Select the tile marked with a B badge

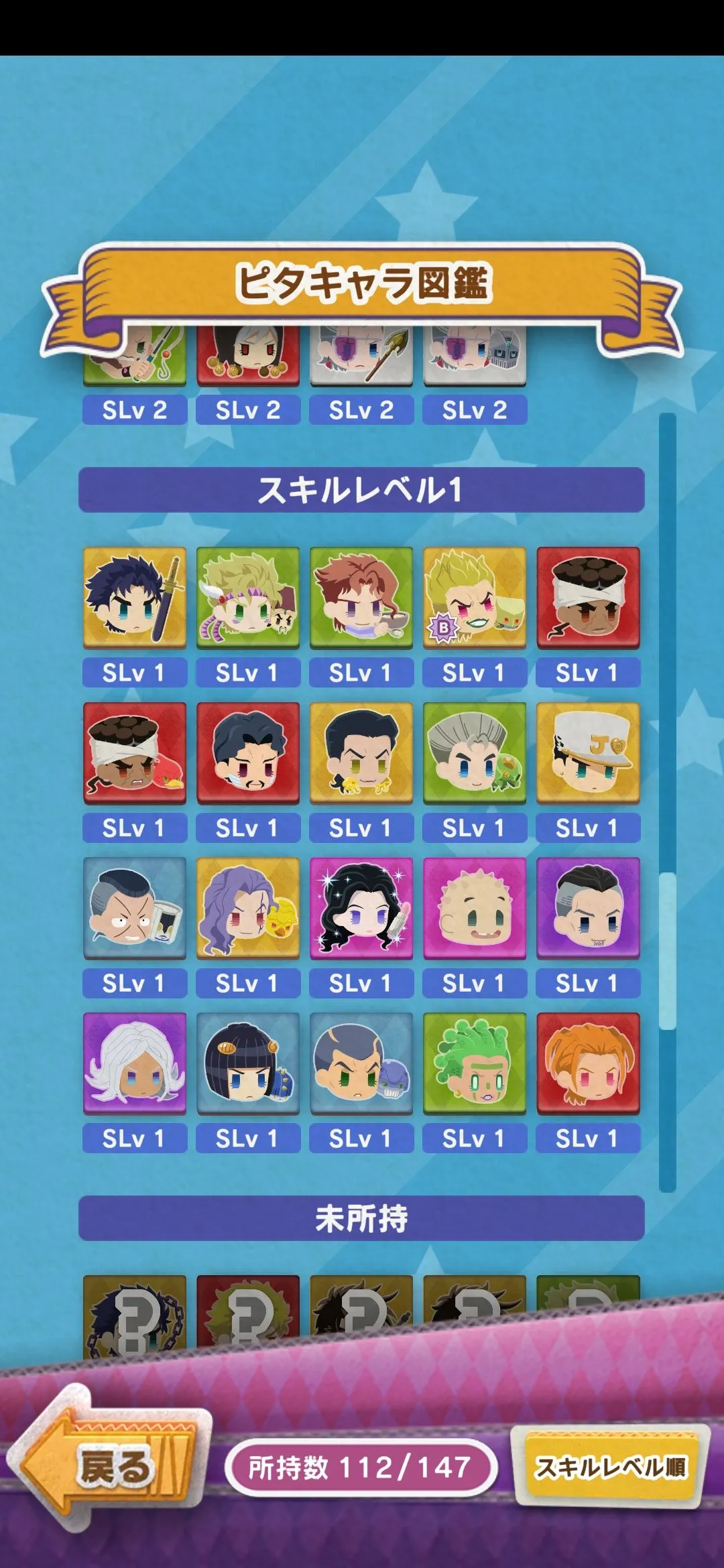point(475,598)
